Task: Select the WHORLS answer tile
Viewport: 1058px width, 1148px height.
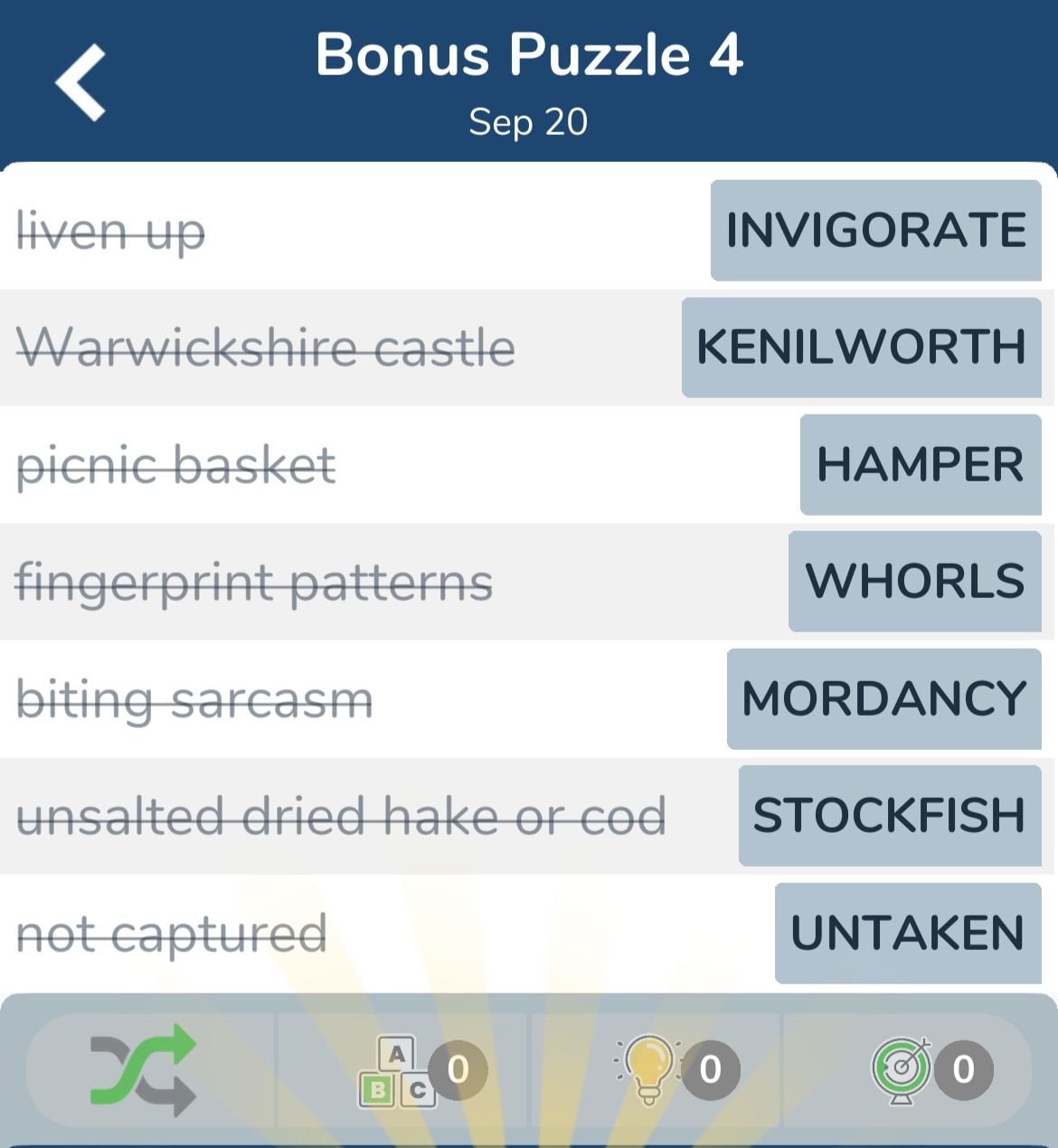Action: (914, 581)
